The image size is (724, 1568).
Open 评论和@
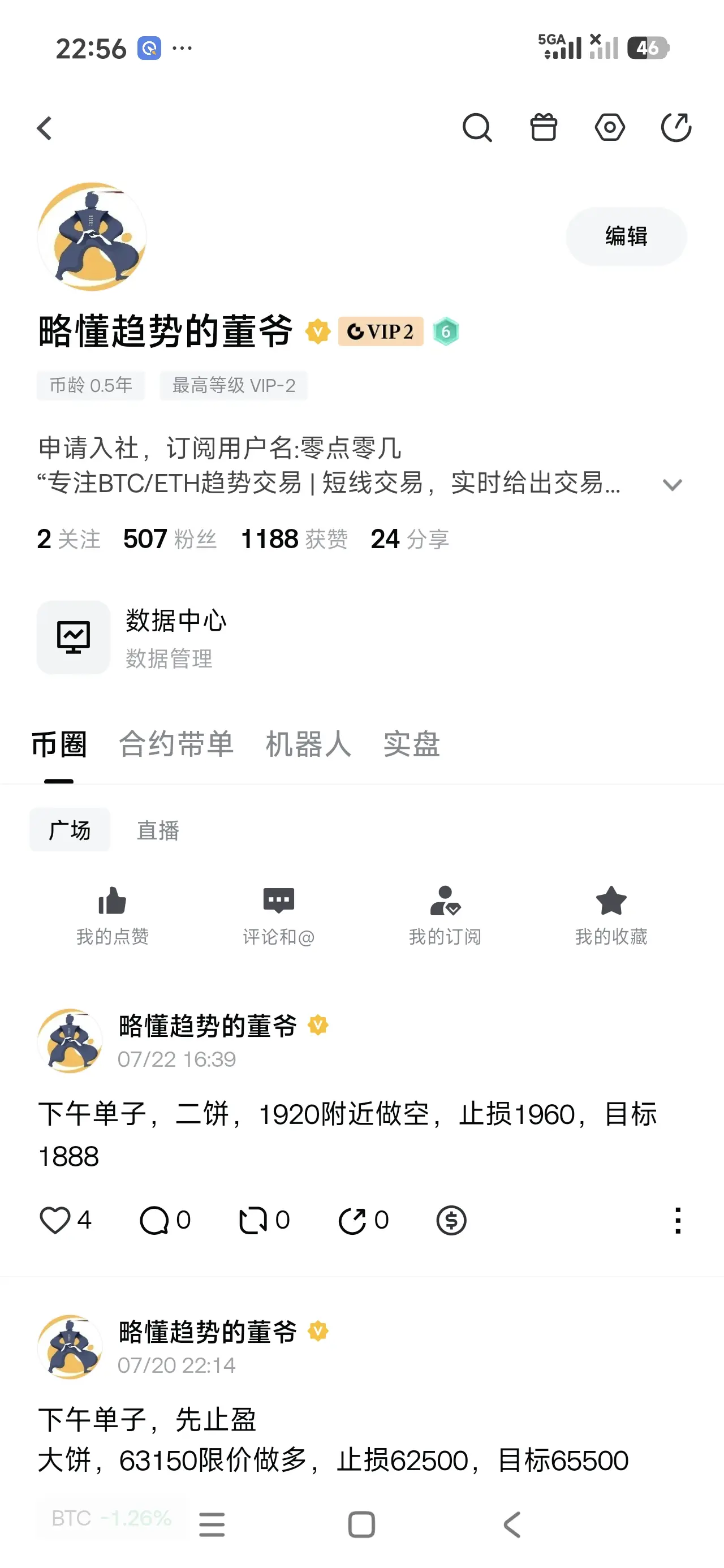(279, 915)
